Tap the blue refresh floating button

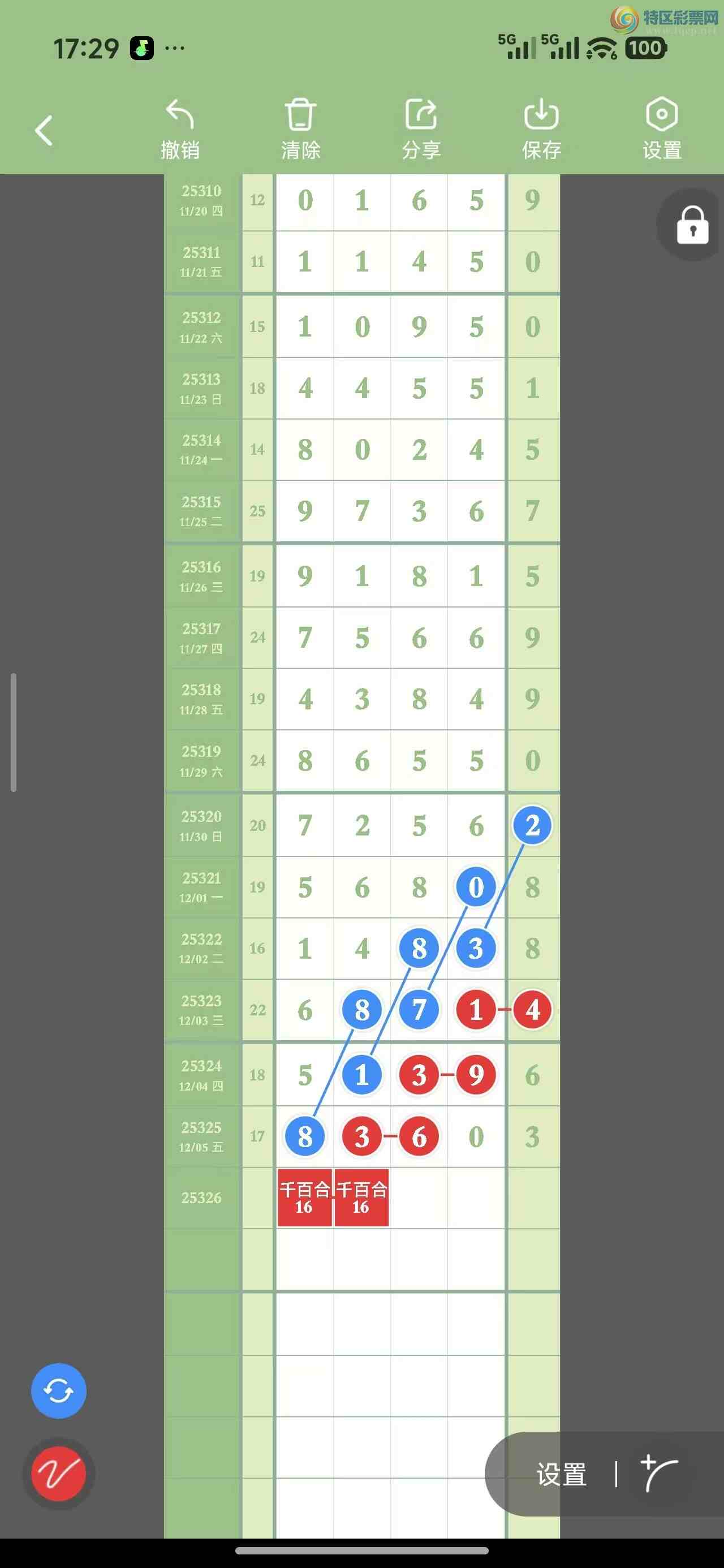(x=58, y=1391)
